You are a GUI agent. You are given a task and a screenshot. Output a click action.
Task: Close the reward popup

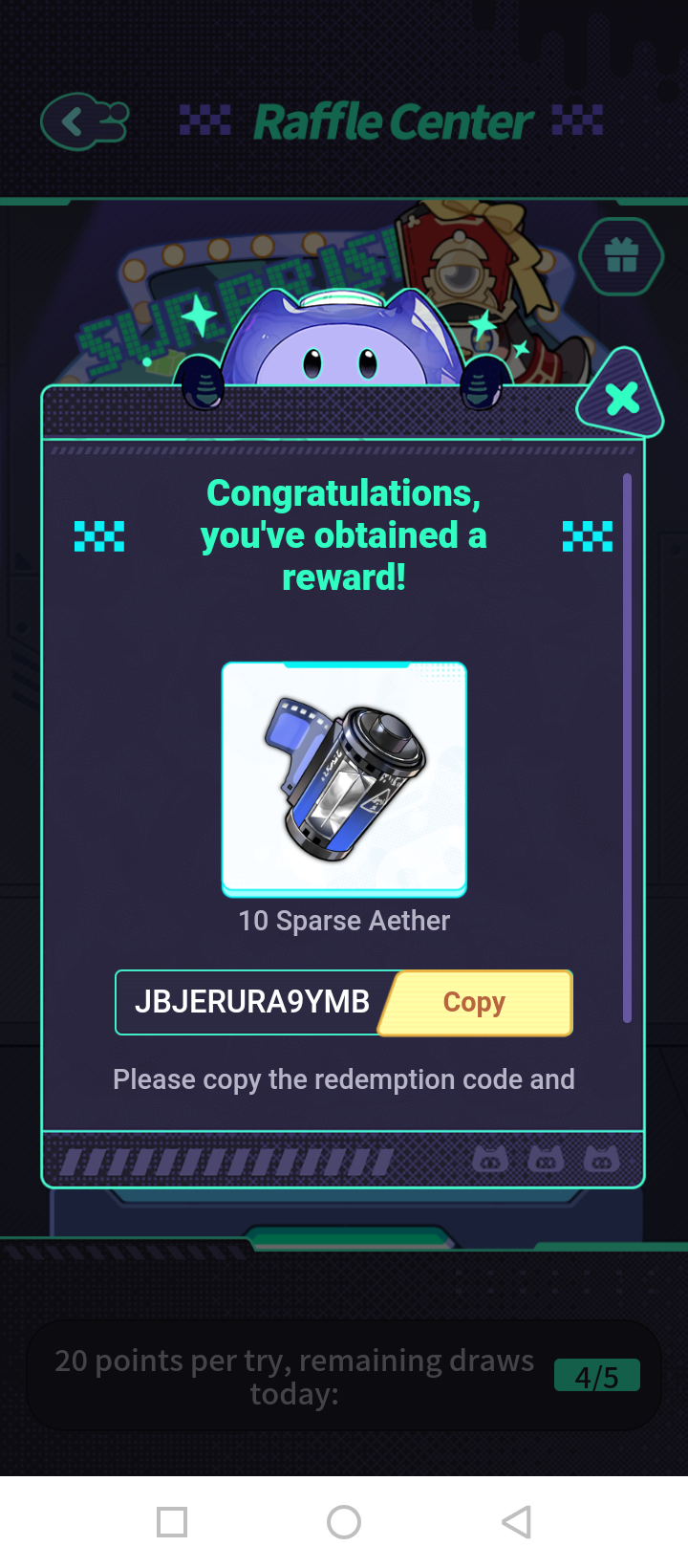(622, 398)
